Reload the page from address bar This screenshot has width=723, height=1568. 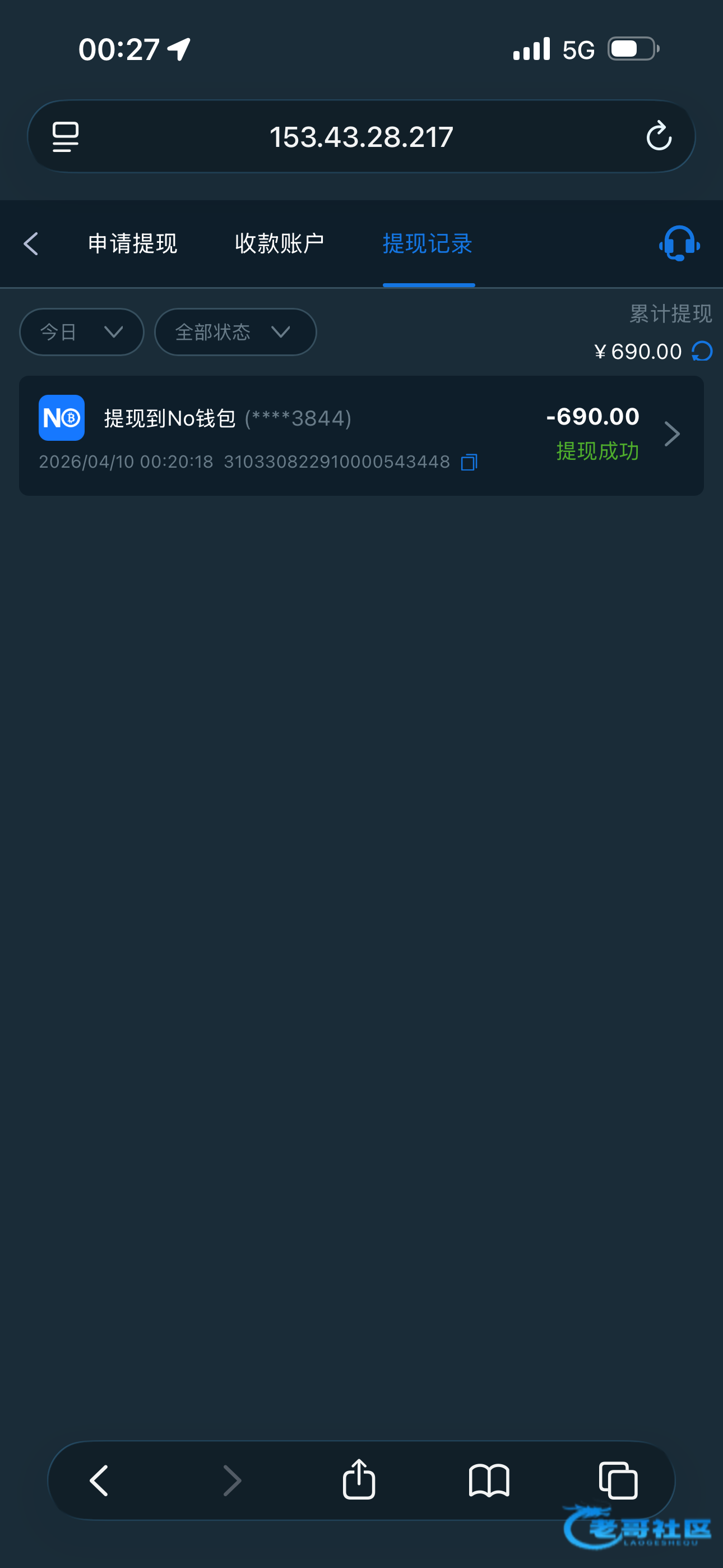659,136
